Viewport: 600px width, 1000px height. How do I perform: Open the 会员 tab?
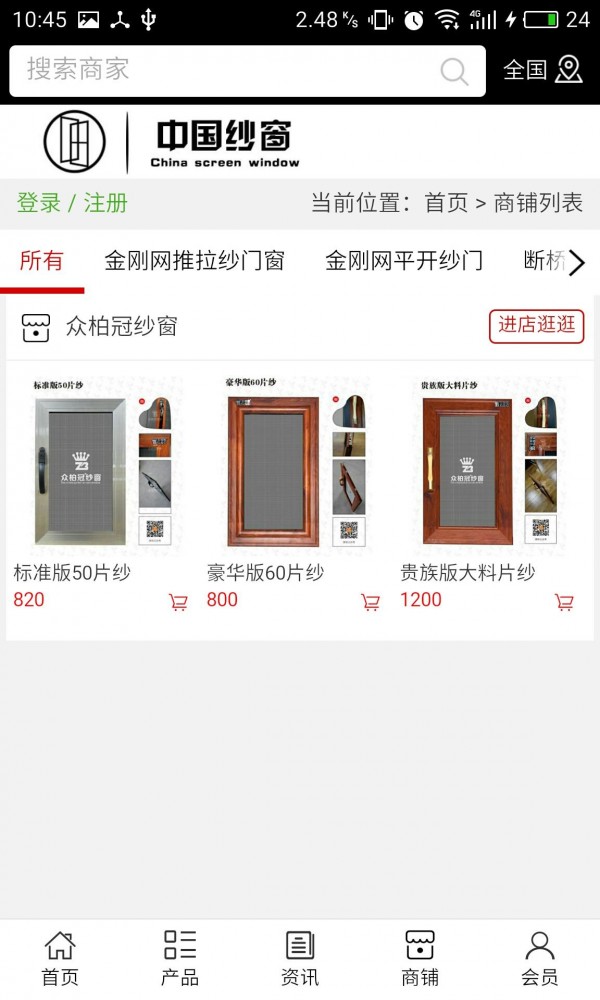[540, 959]
